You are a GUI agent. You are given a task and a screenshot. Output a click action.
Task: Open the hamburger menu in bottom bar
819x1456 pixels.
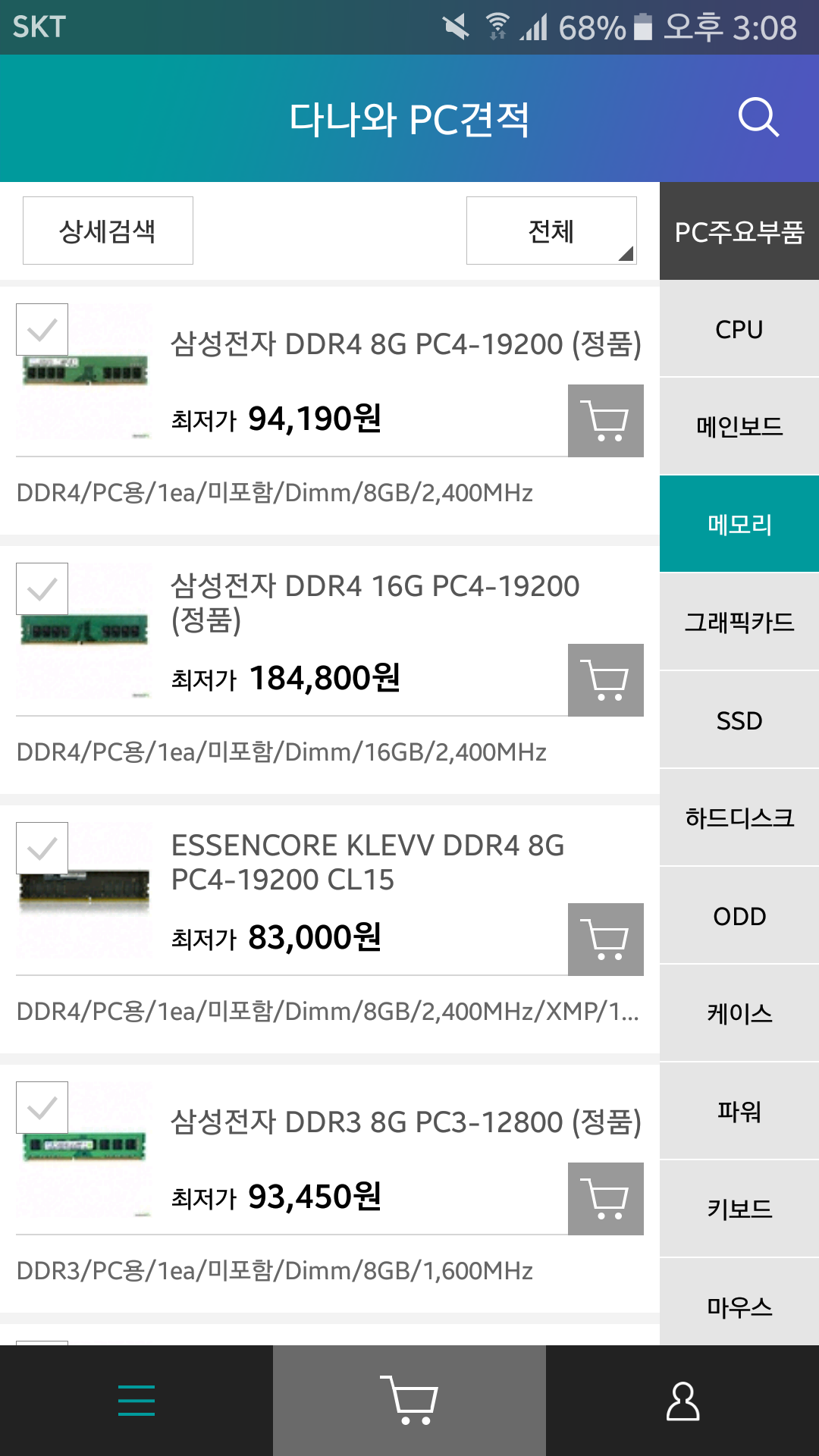[x=136, y=1400]
